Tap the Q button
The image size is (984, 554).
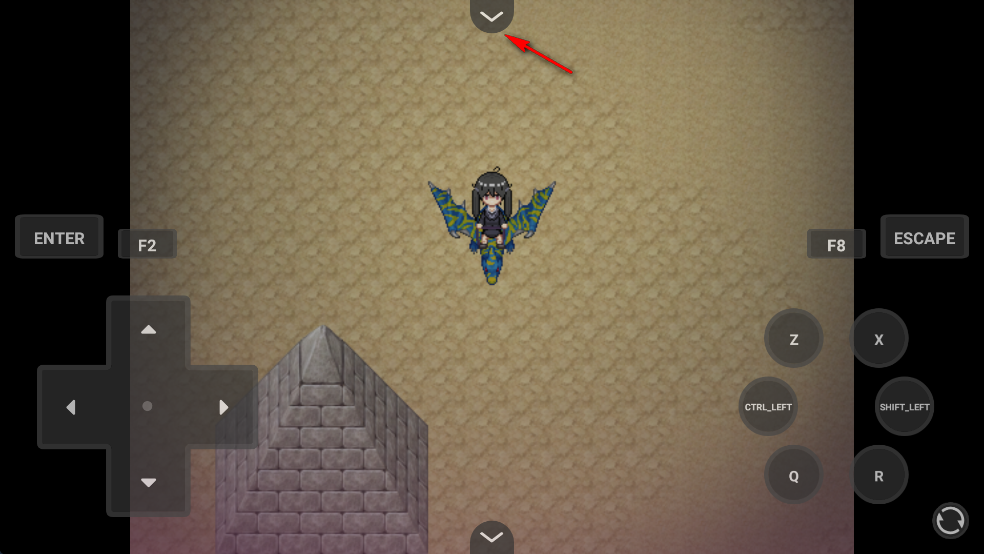[794, 476]
